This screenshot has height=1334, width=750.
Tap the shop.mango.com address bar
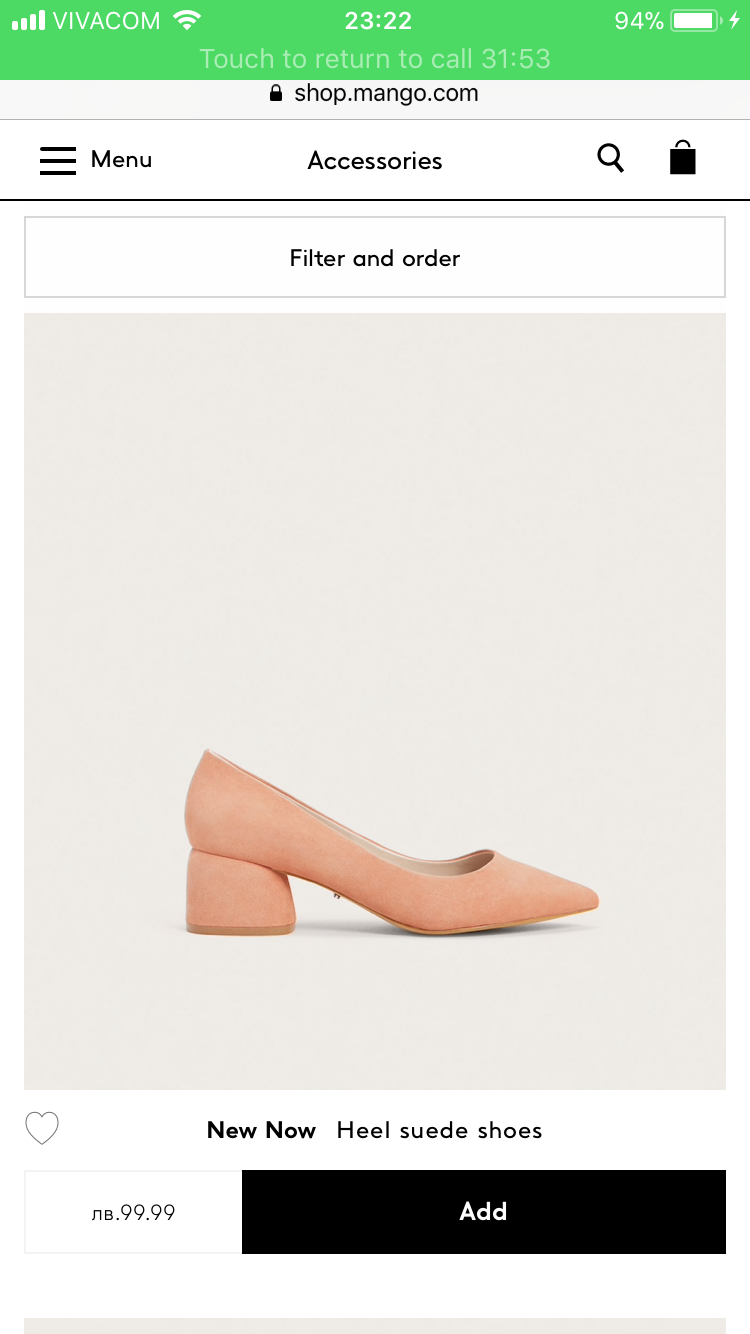coord(375,94)
